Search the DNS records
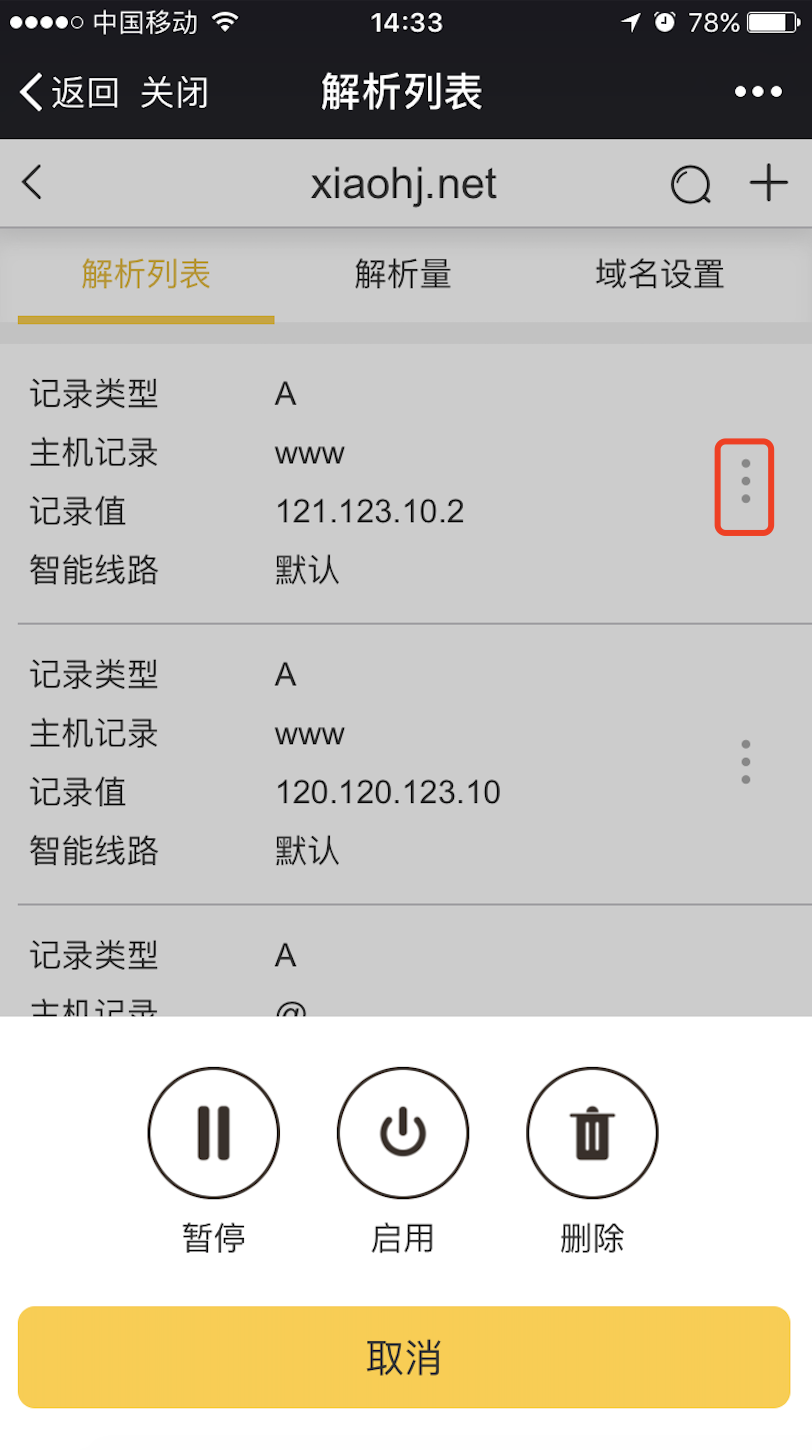Screen dimensions: 812x1450 click(690, 184)
